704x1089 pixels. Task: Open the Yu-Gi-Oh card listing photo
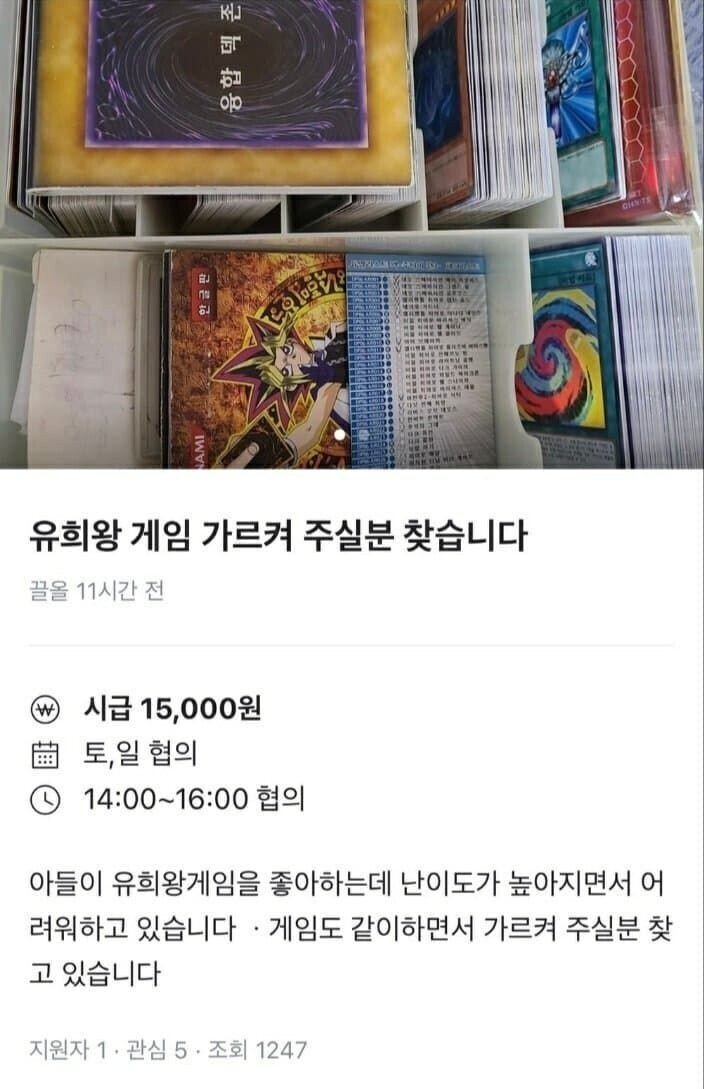point(352,234)
